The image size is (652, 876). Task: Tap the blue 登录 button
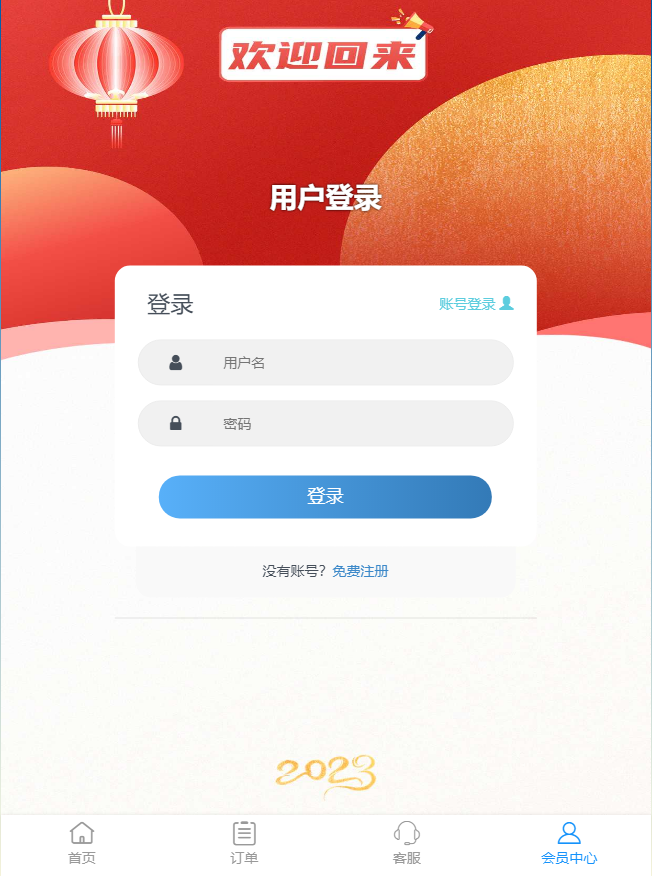325,497
